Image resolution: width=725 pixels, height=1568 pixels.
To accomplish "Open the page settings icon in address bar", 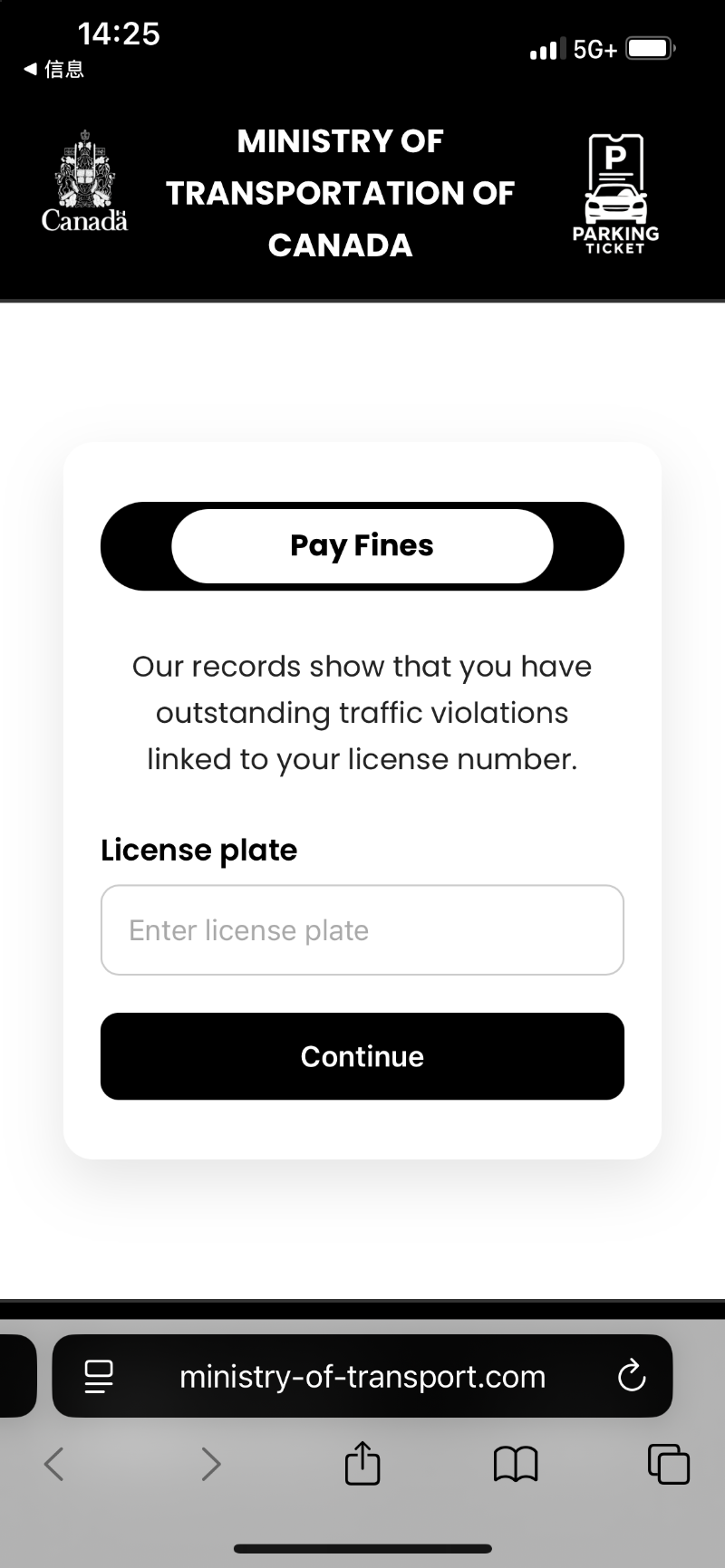I will [x=99, y=1376].
